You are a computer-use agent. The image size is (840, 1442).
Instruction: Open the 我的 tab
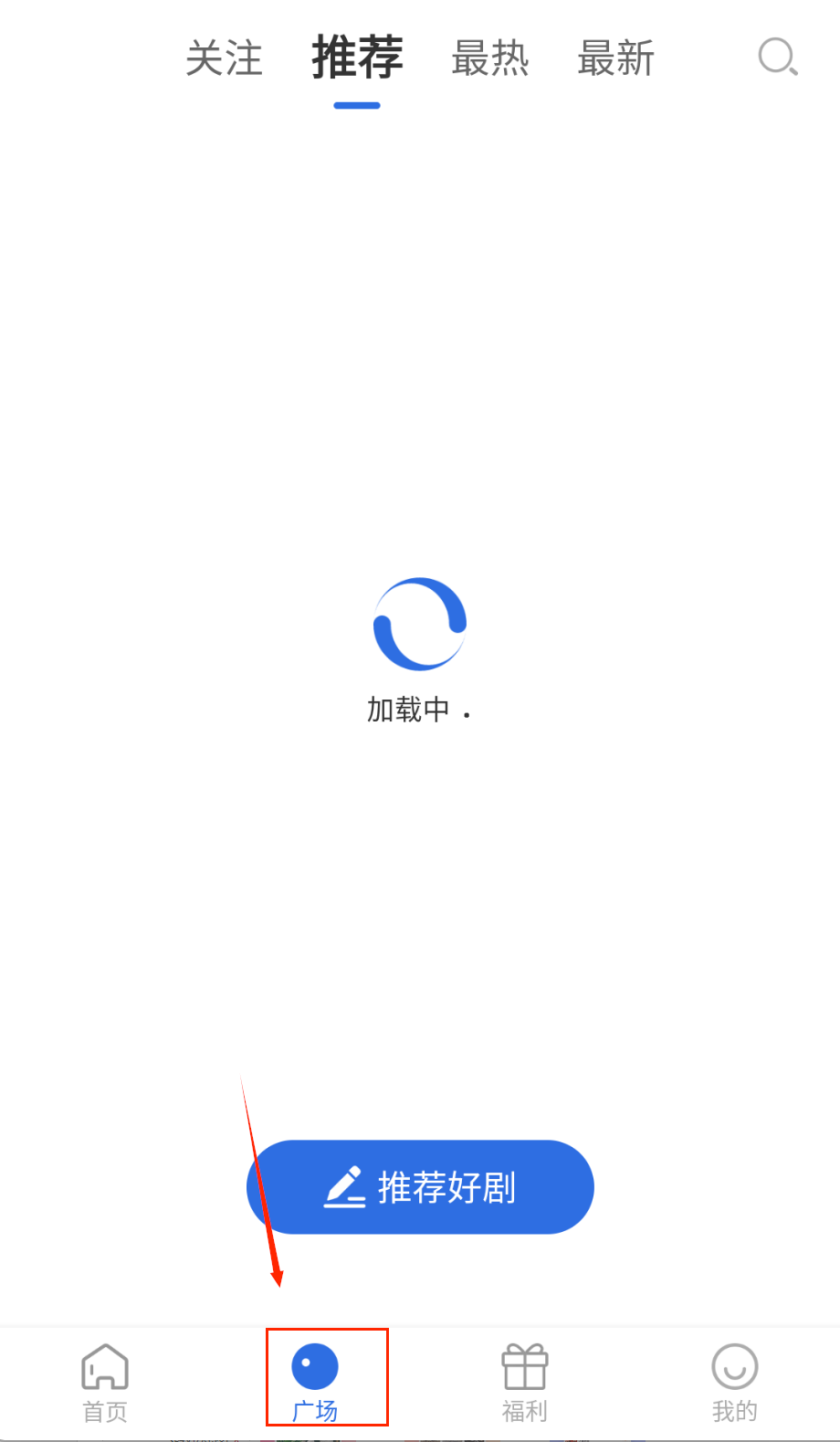(734, 1382)
